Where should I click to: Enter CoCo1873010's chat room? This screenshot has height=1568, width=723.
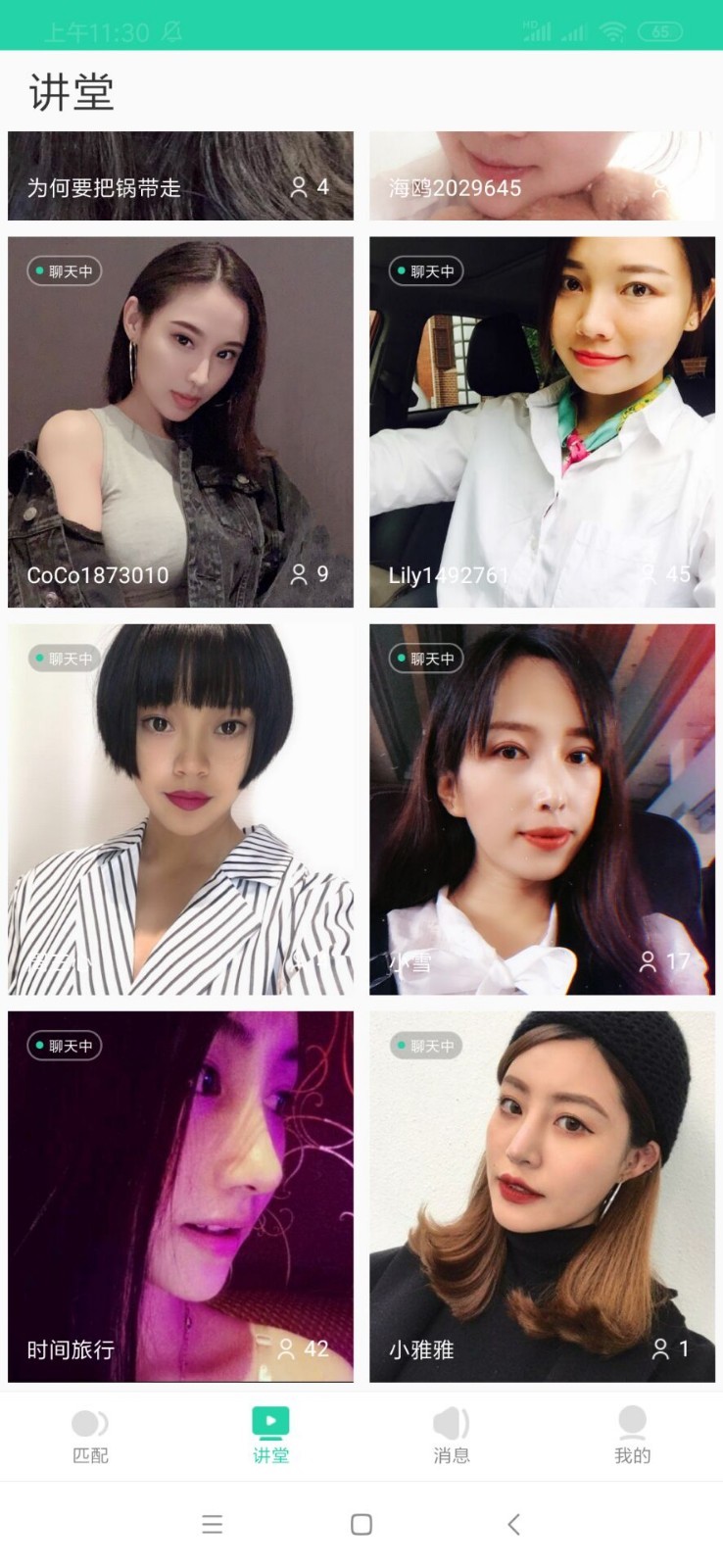180,421
